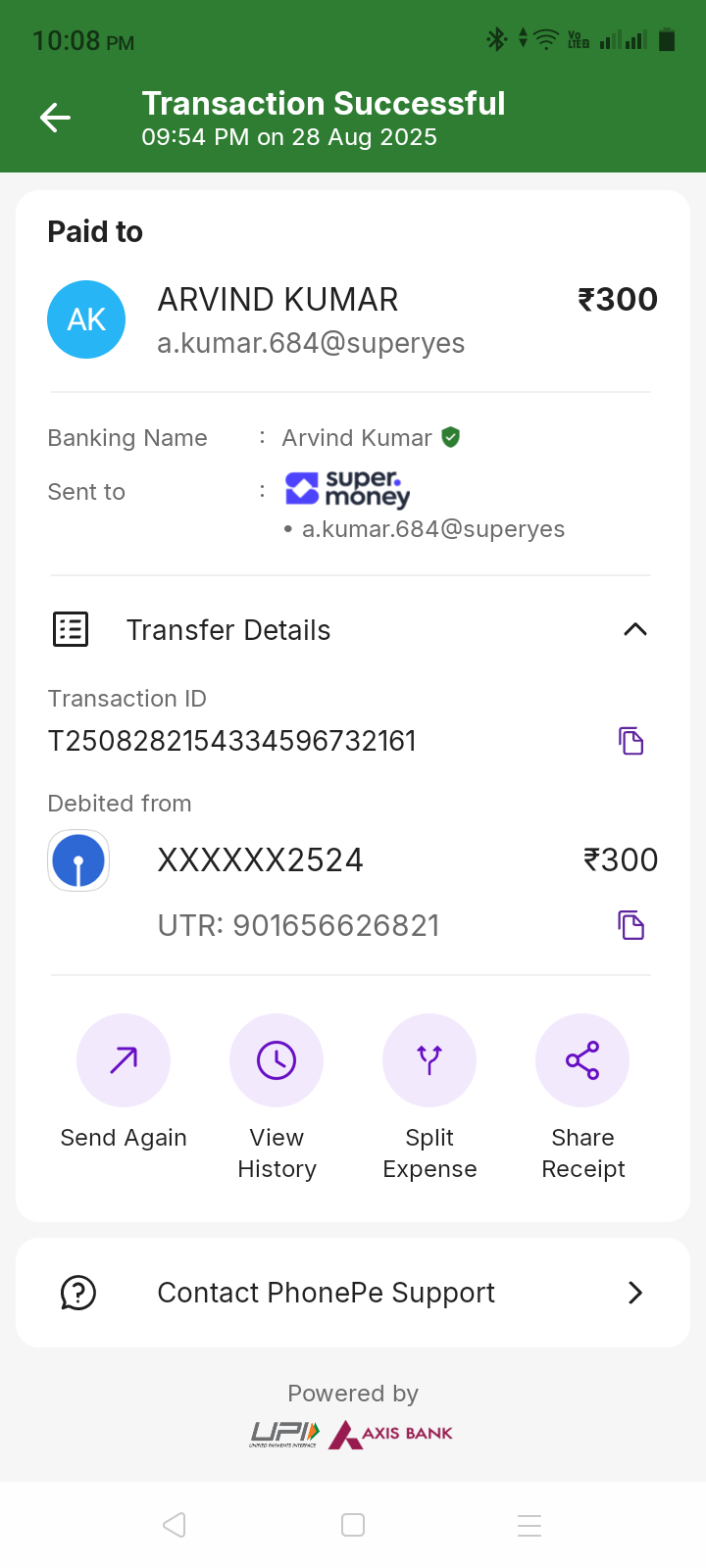Go to the home screen via system button
Viewport: 706px width, 1568px height.
(353, 1525)
